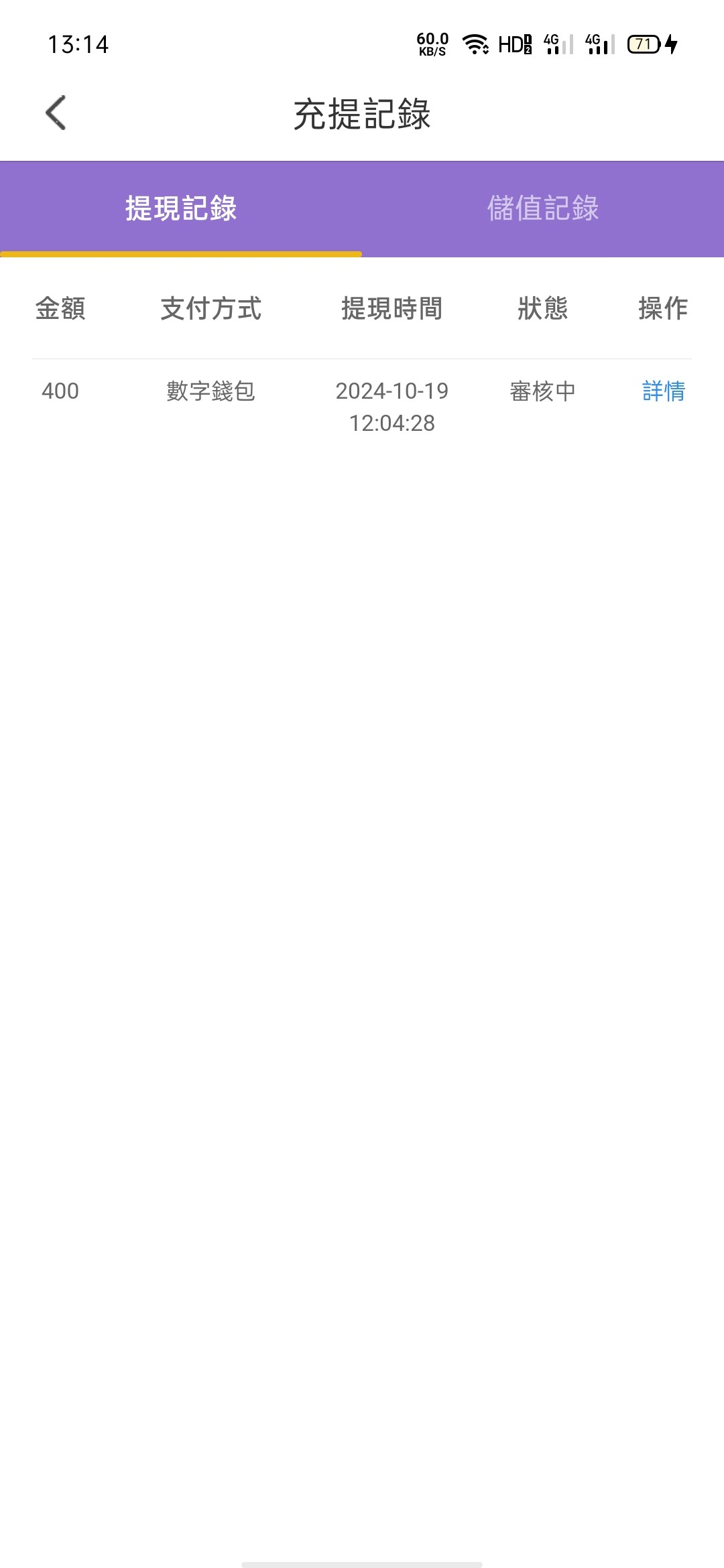
Task: Switch to the 儲值記錄 tab
Action: [x=542, y=208]
